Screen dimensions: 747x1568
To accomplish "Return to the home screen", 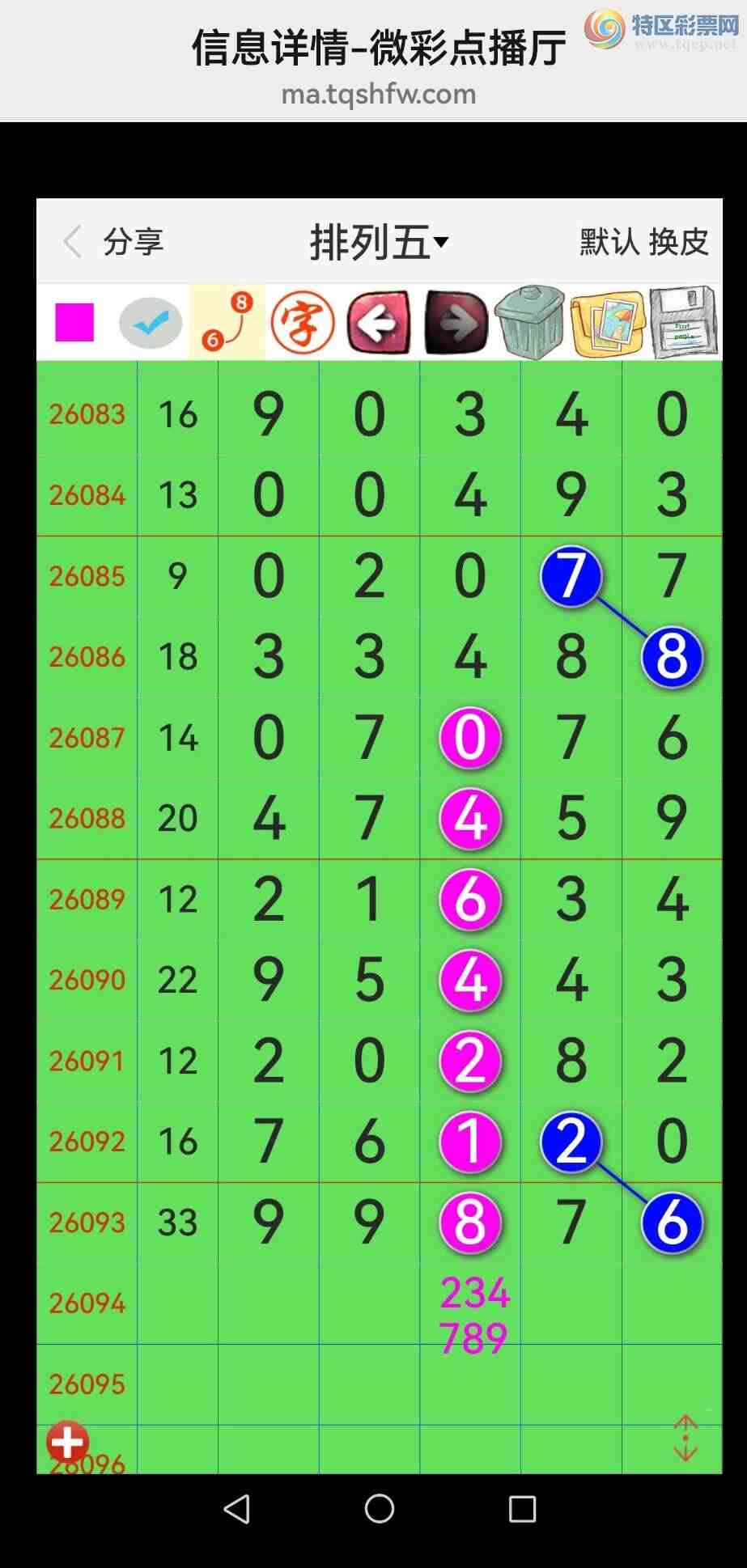I will click(x=379, y=1508).
